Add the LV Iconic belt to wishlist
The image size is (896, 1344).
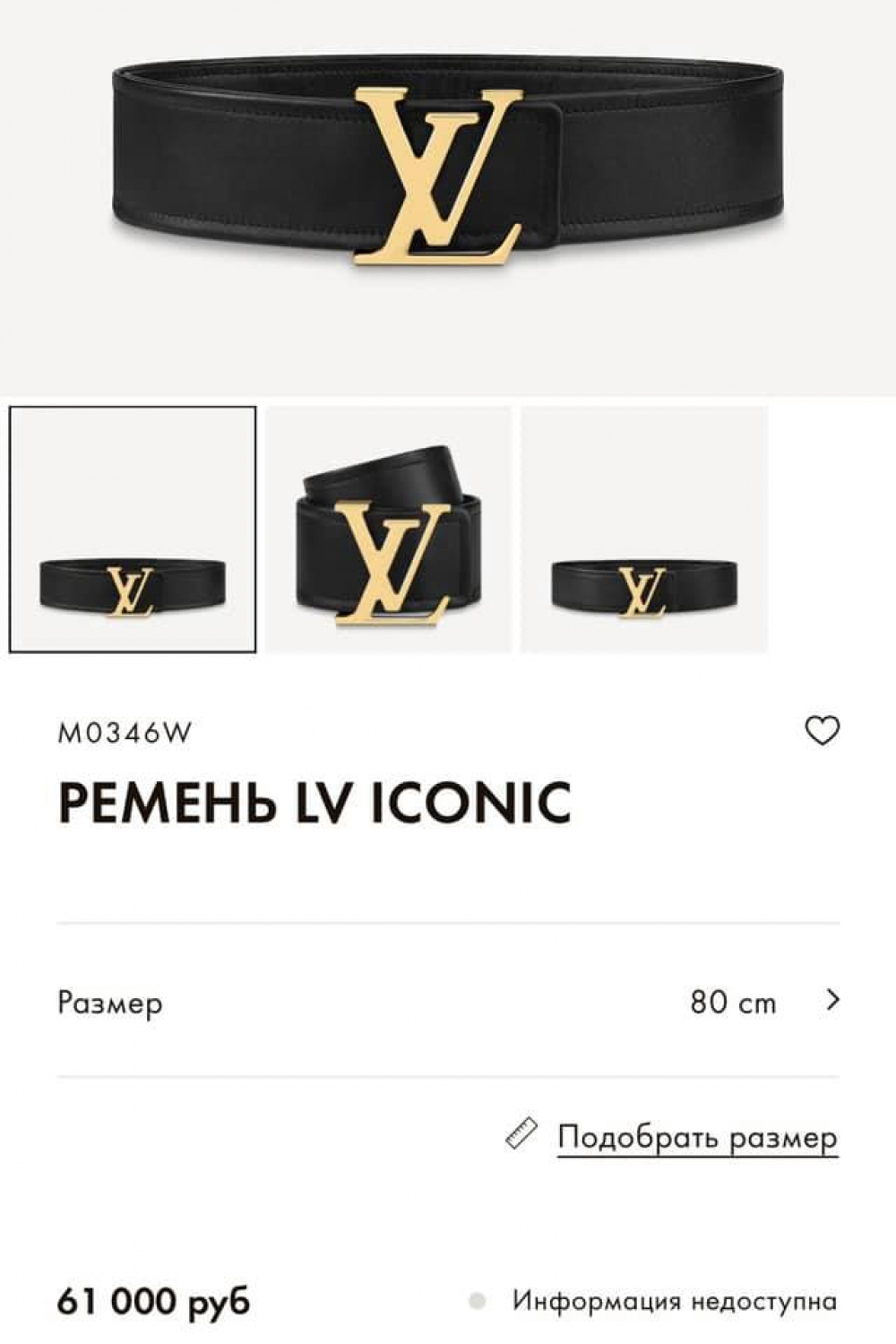coord(822,731)
